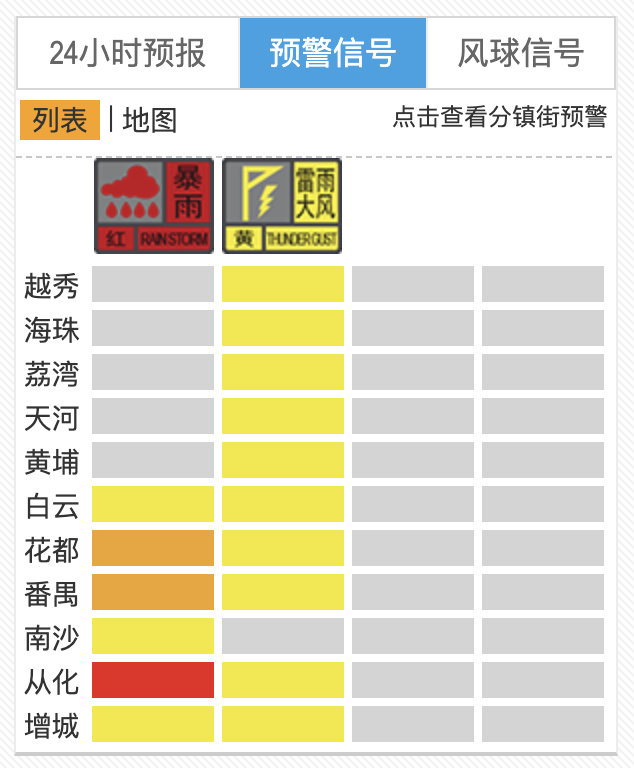Open the 风球信号 tab
This screenshot has height=768, width=634.
click(520, 53)
